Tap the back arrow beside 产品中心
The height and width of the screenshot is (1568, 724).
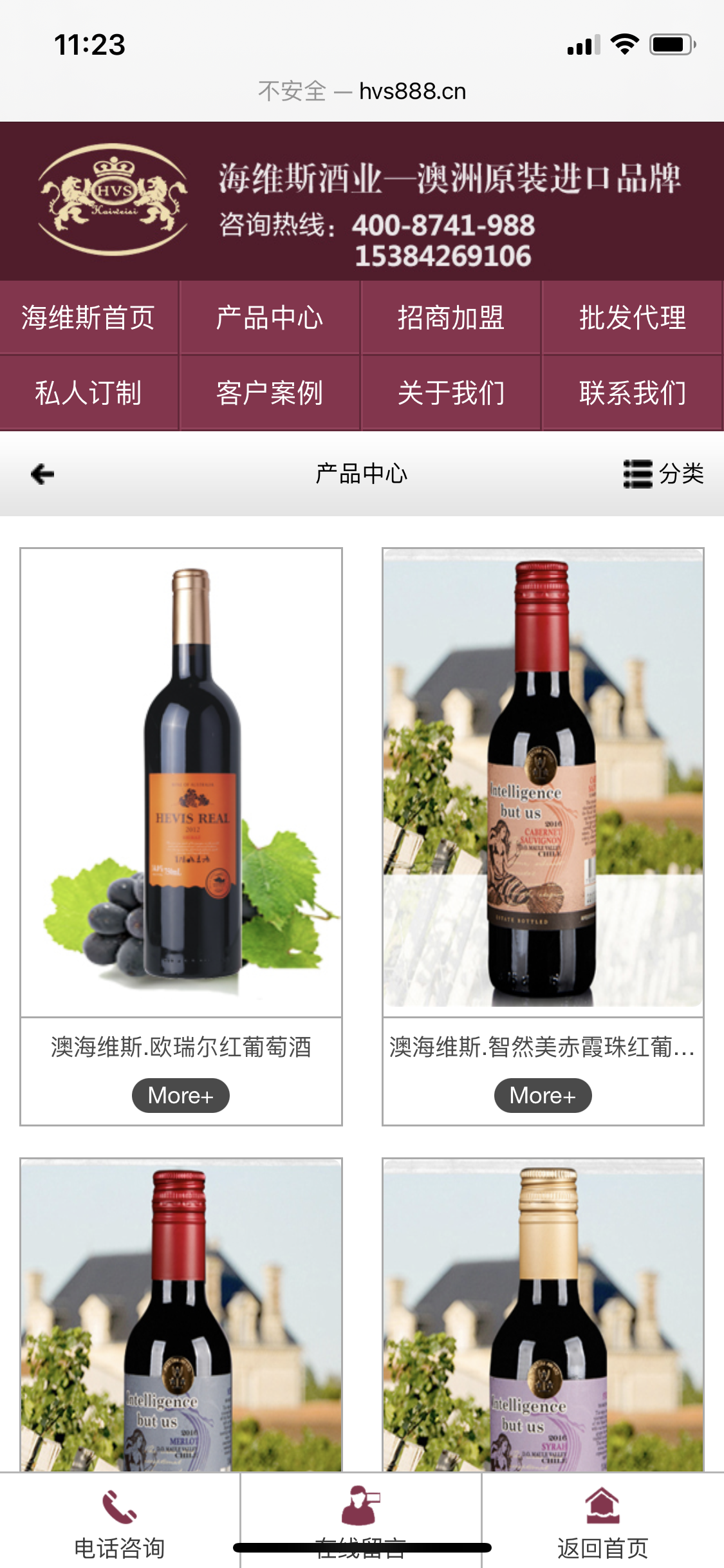click(42, 474)
